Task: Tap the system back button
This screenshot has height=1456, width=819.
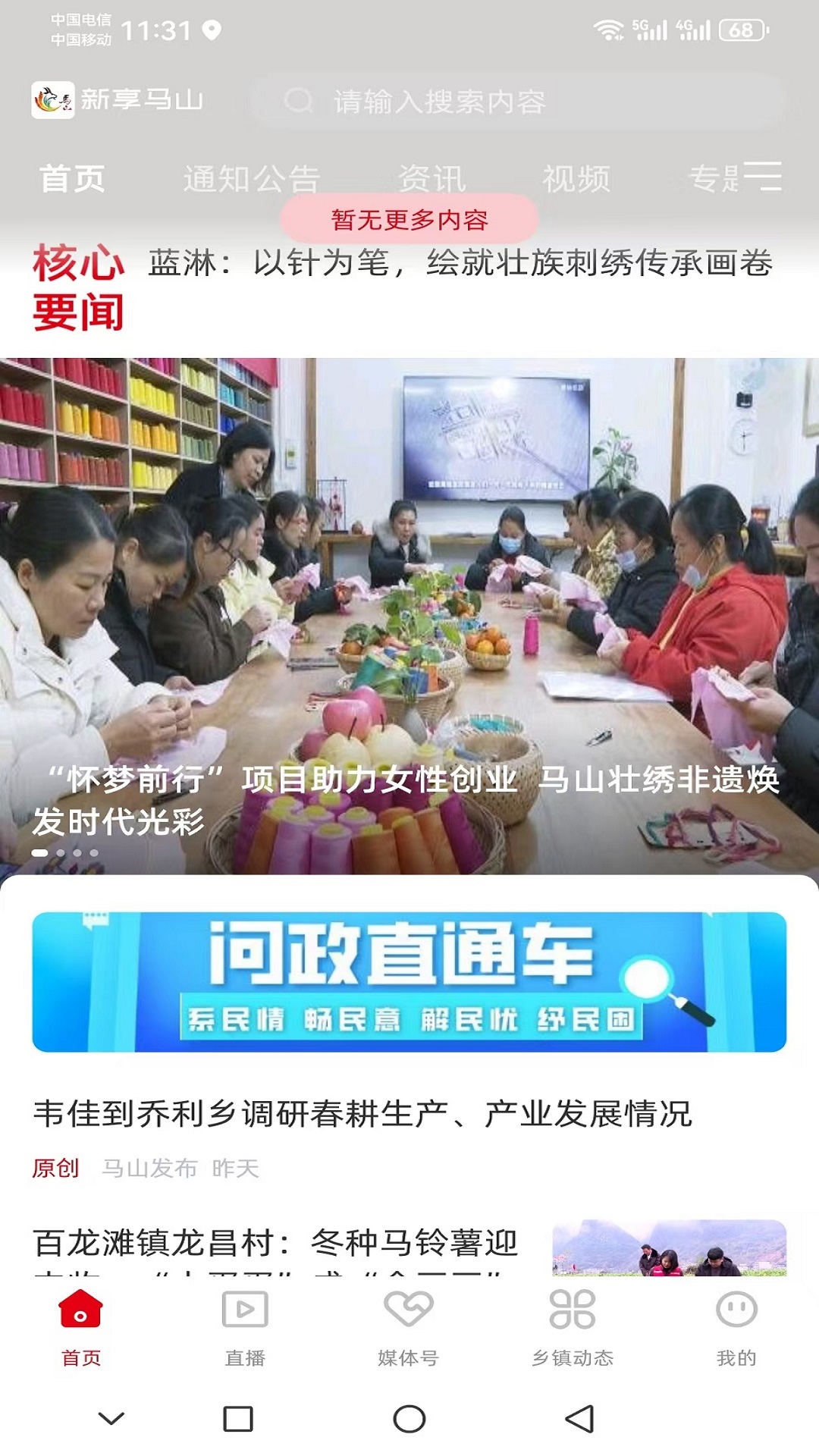Action: click(x=580, y=1419)
